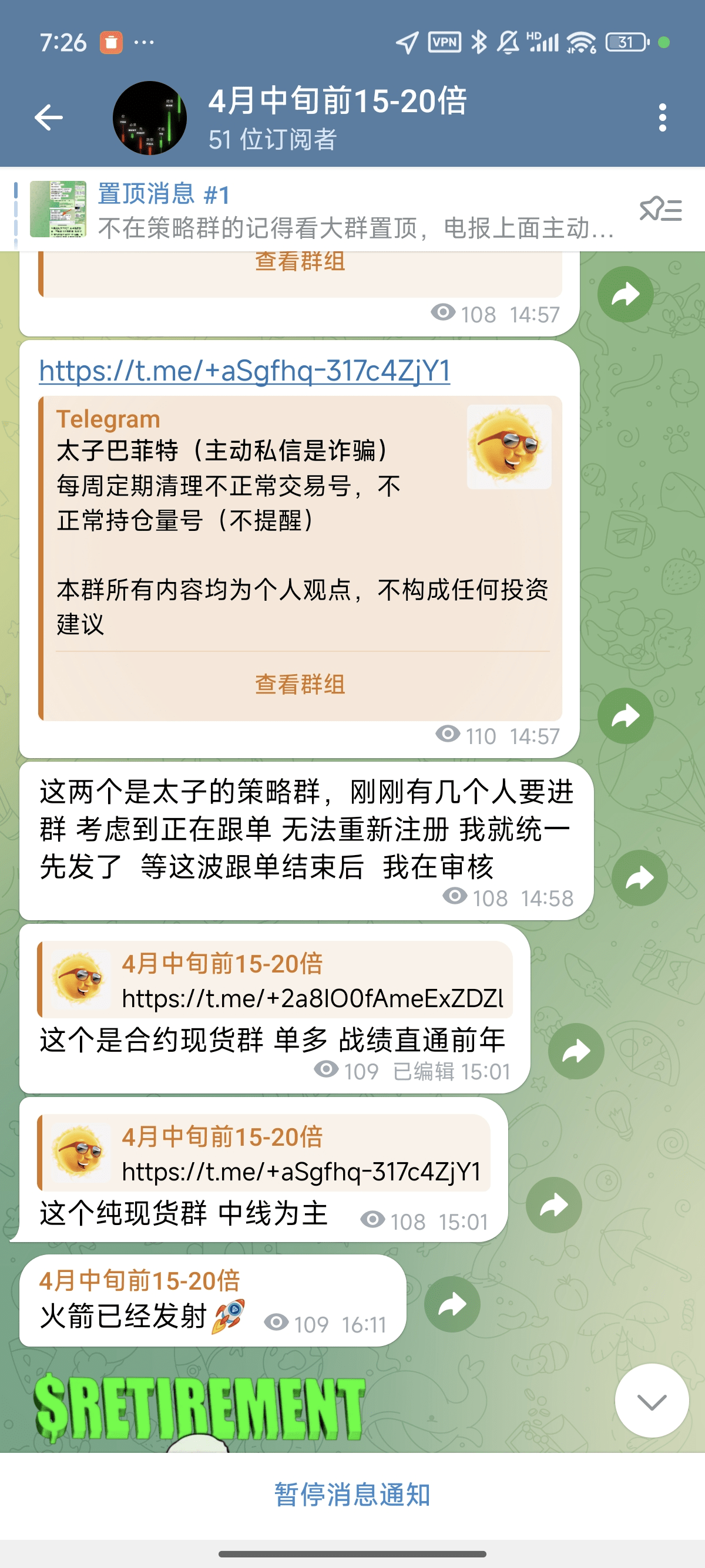Open the https://t.me/+aSgfhq-317c4ZjY1 link

244,371
